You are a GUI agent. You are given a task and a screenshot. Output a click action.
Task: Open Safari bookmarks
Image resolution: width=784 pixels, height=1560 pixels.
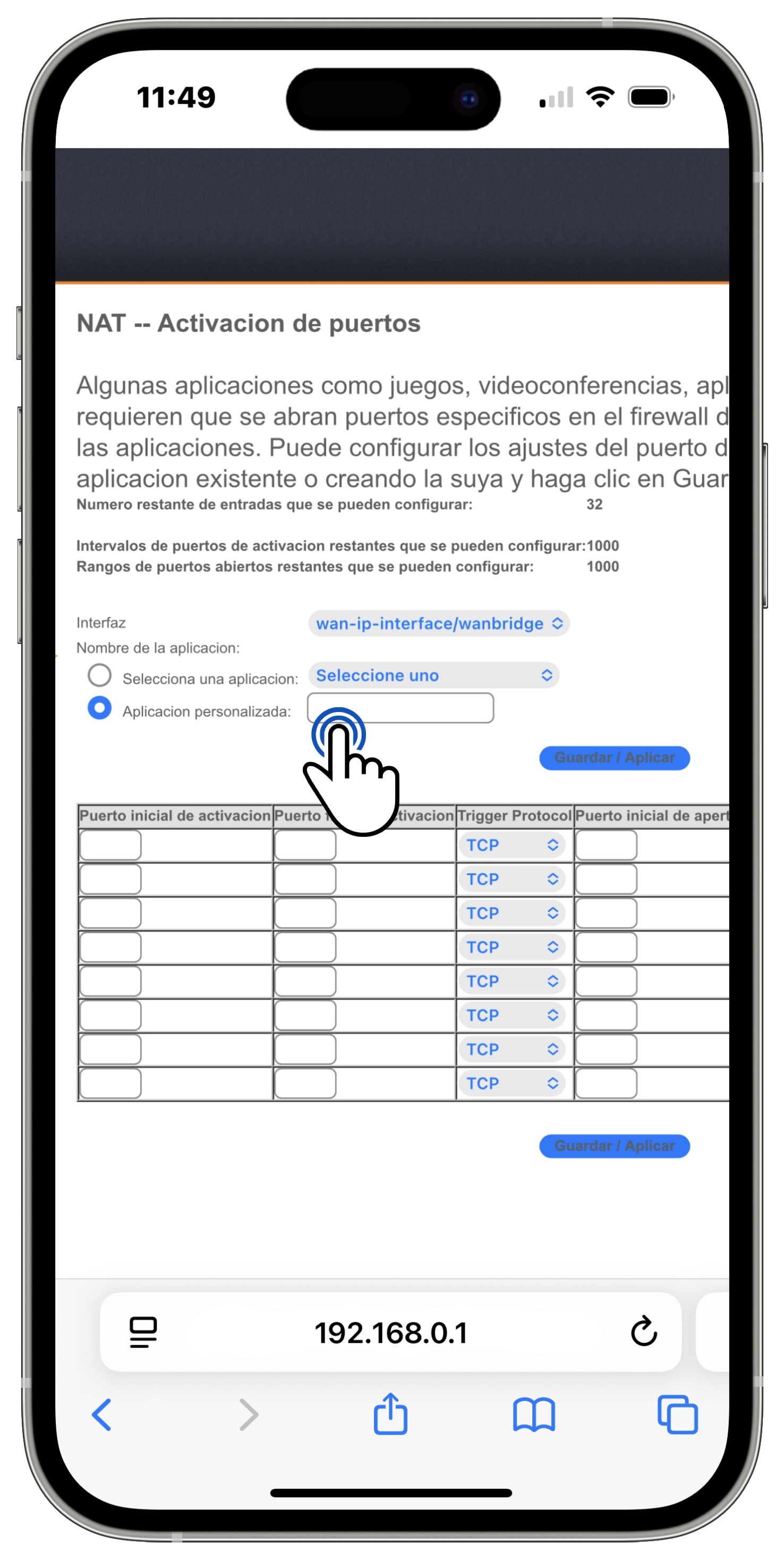tap(533, 1414)
